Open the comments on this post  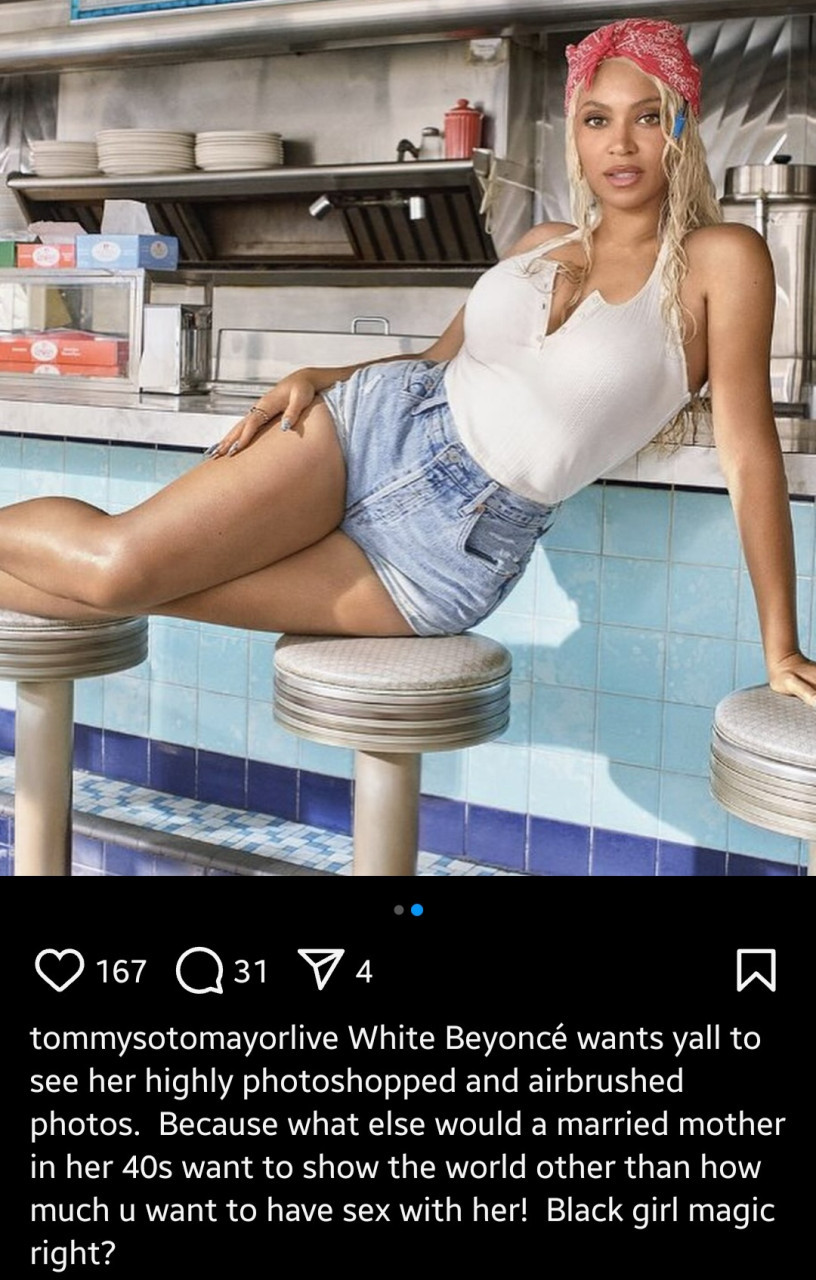199,970
